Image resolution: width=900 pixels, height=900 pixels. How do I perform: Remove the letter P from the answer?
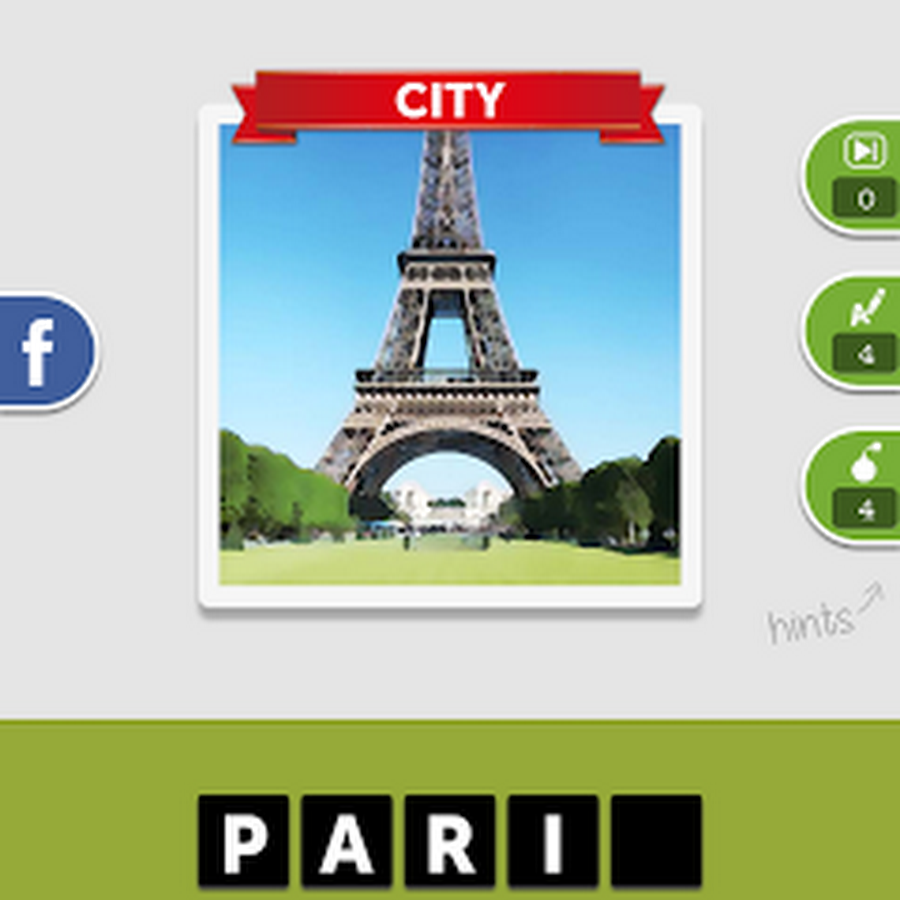pyautogui.click(x=243, y=842)
